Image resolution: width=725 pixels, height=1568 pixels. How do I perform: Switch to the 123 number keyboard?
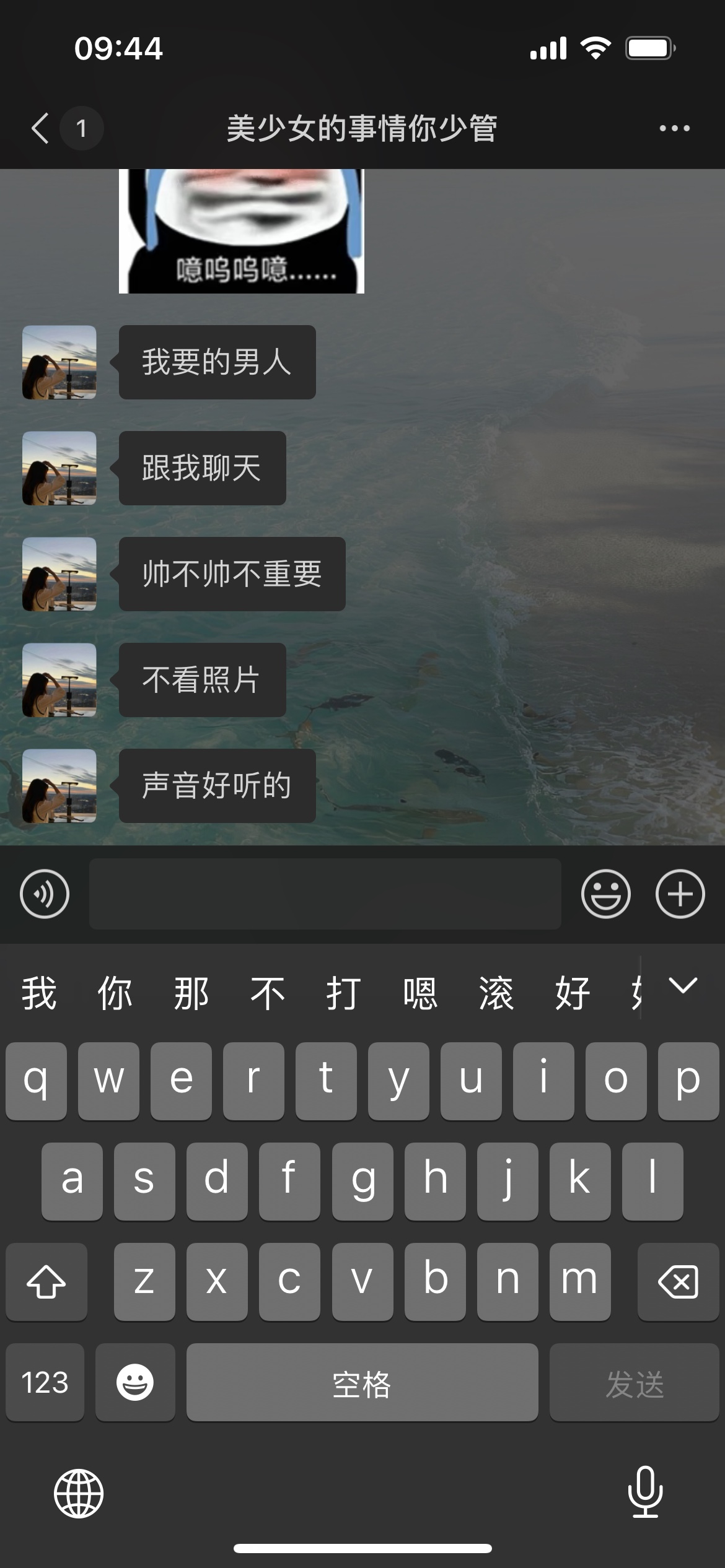tap(45, 1382)
